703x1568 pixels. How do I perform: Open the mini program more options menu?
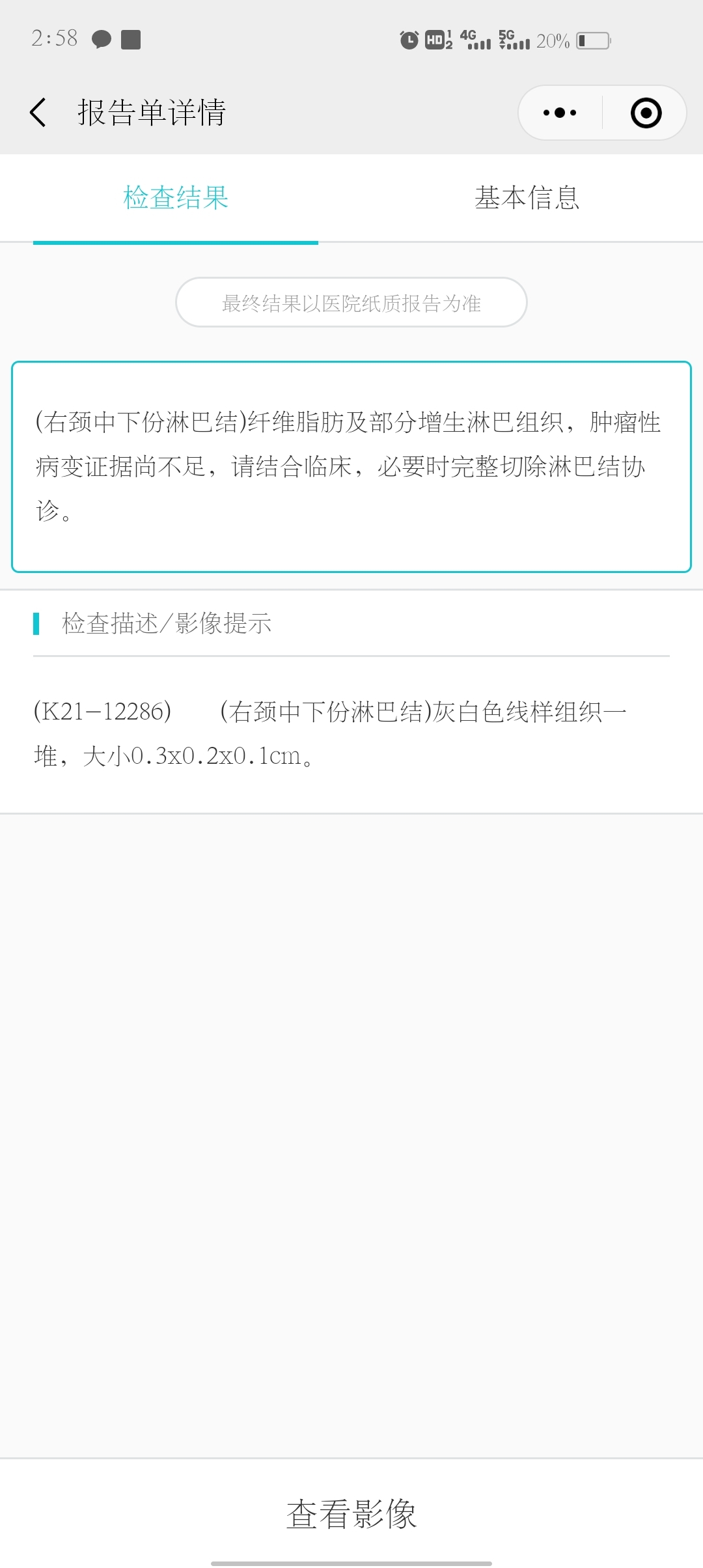click(x=560, y=113)
